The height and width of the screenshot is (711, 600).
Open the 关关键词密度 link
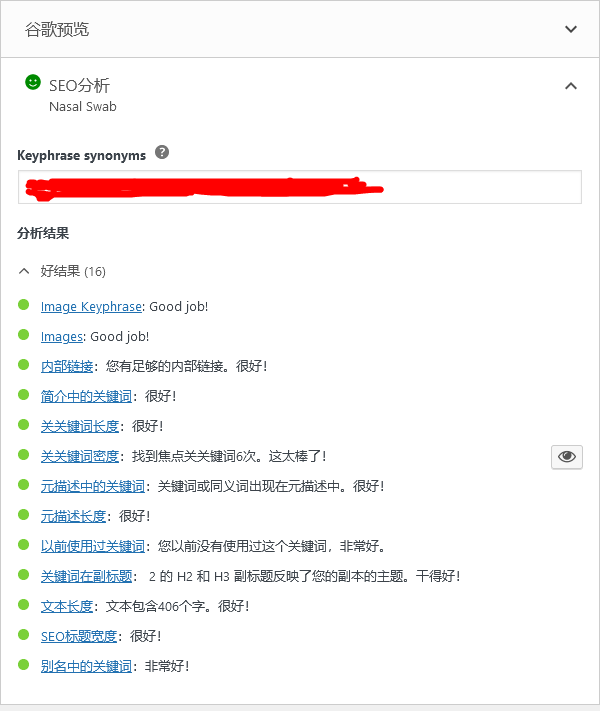click(80, 456)
